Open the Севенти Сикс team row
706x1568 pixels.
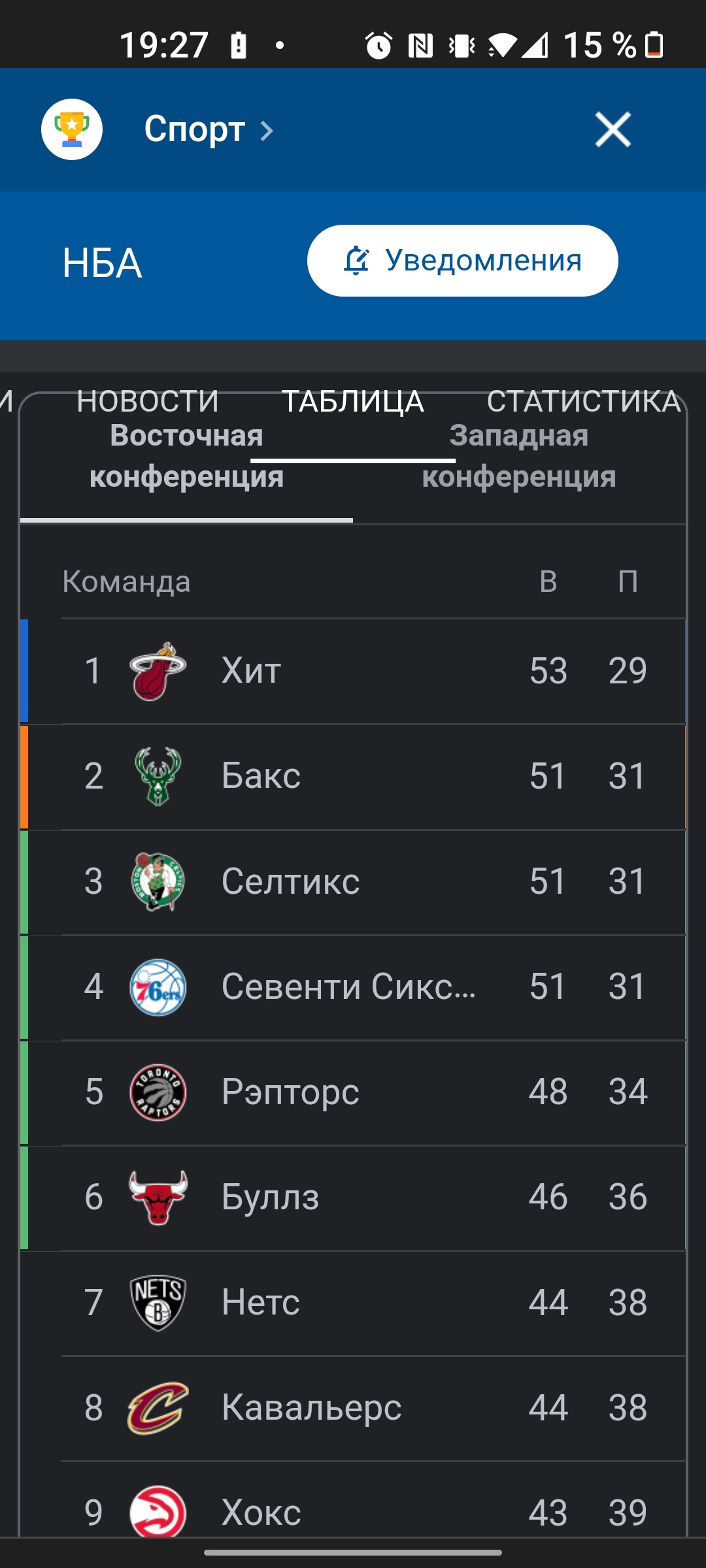click(x=353, y=987)
